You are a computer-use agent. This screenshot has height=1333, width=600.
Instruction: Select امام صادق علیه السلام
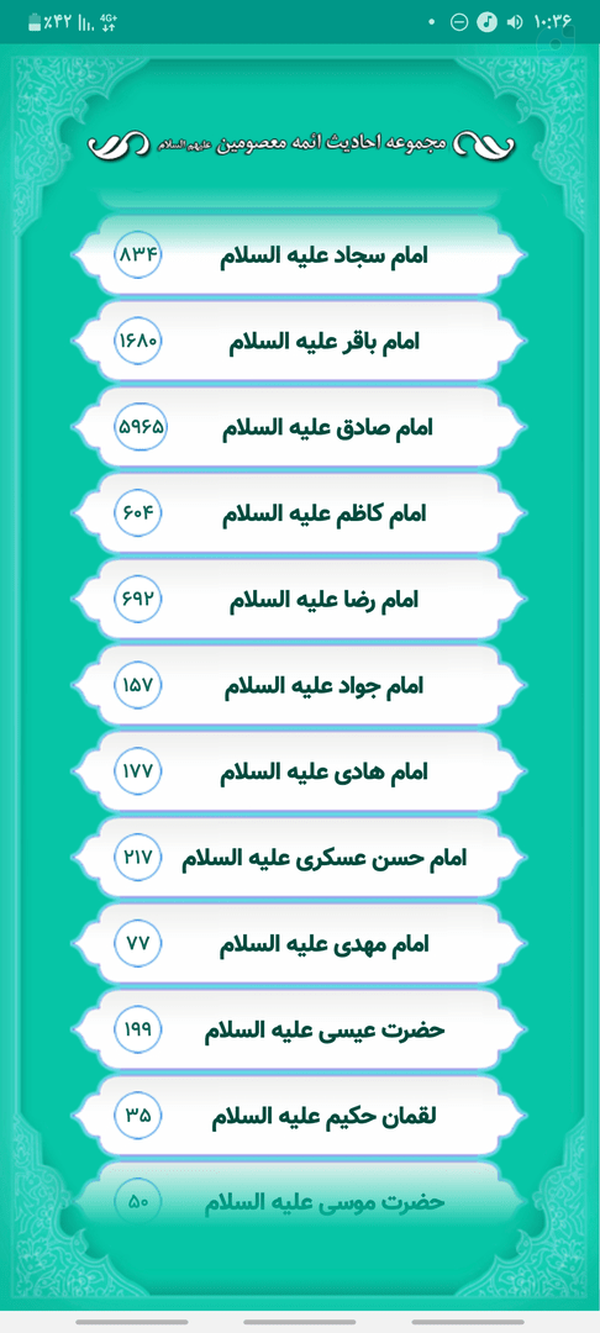coord(299,427)
